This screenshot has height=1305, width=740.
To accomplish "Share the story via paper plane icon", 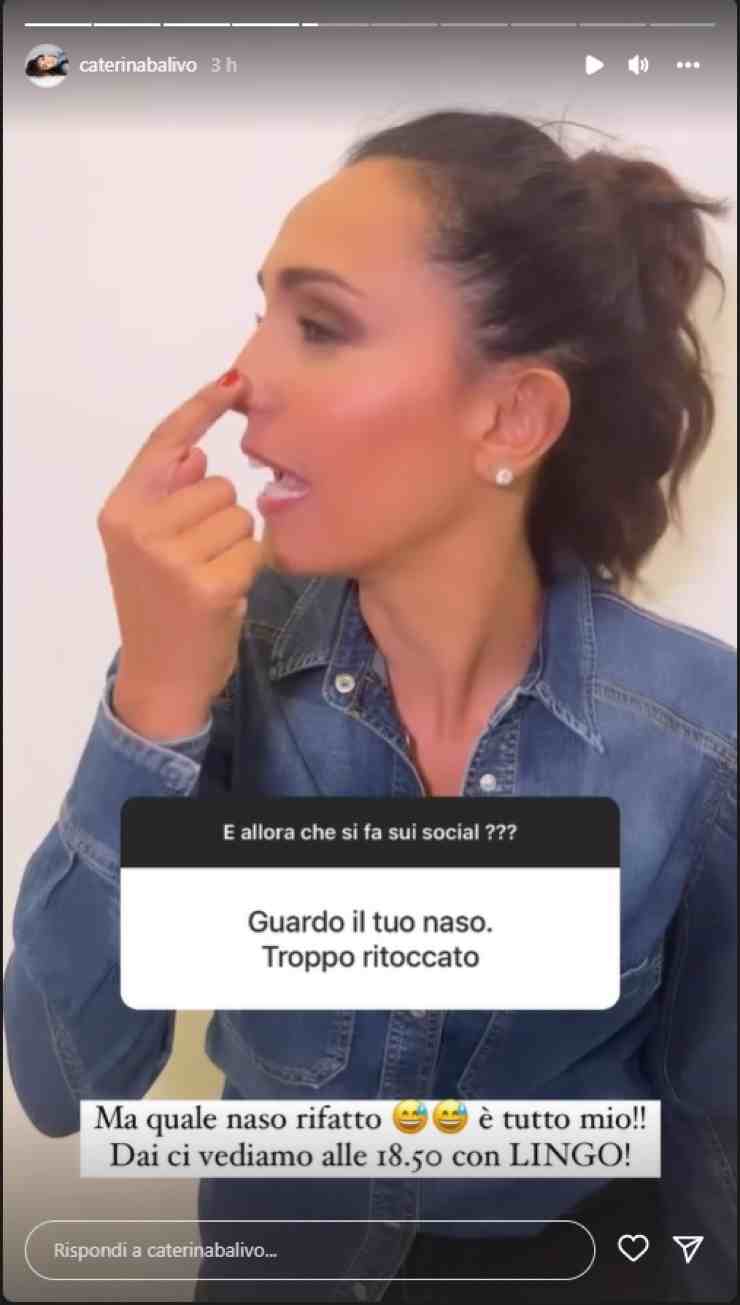I will click(688, 1248).
